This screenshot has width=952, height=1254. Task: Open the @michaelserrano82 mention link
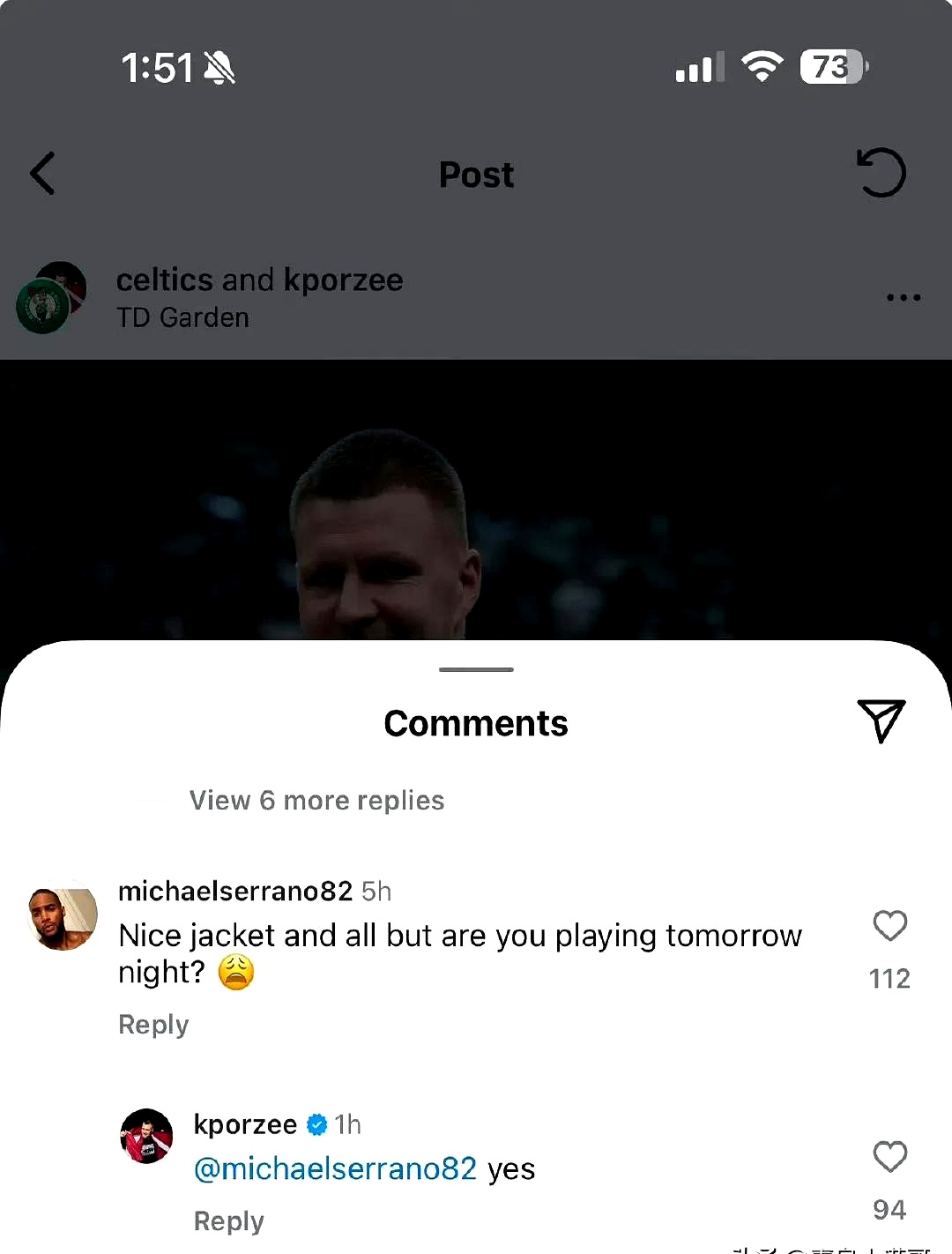[x=335, y=1169]
